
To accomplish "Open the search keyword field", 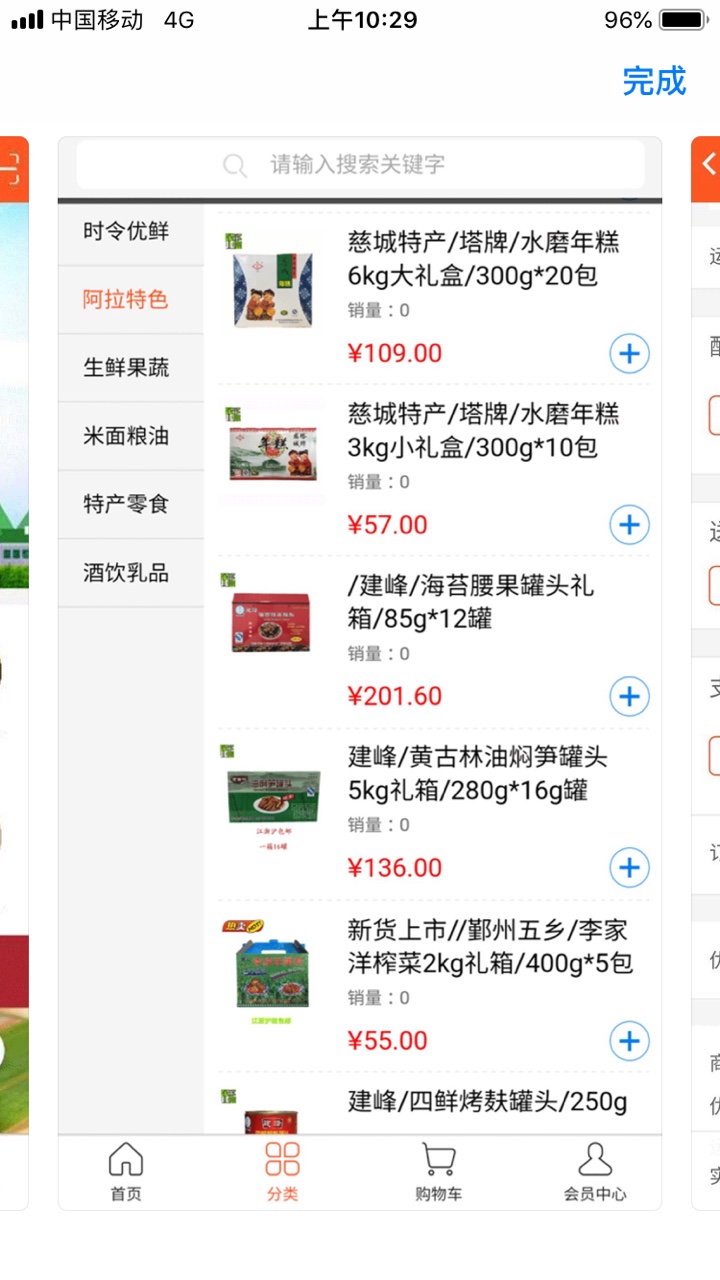I will (x=360, y=164).
